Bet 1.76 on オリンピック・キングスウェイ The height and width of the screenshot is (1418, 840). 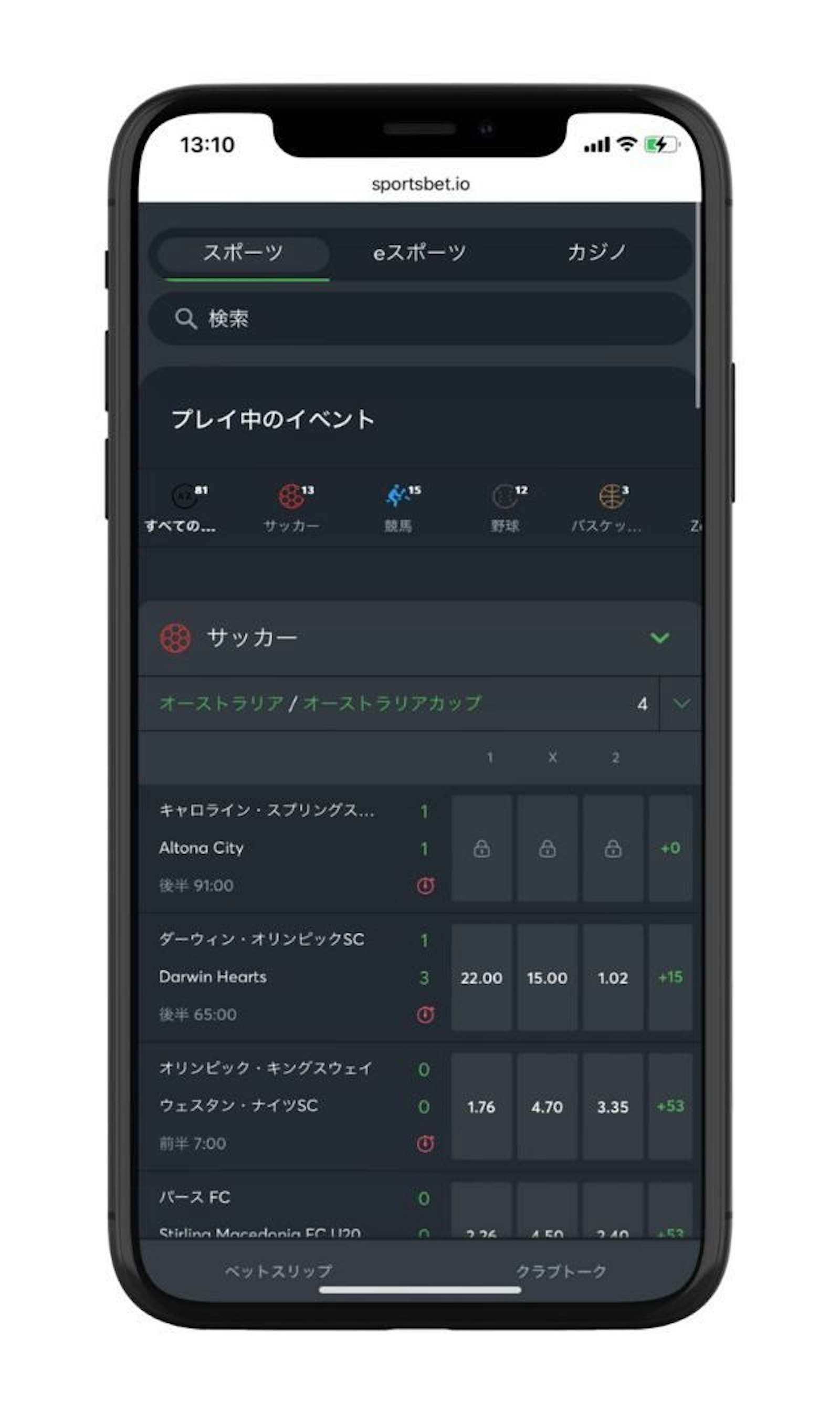click(481, 1107)
